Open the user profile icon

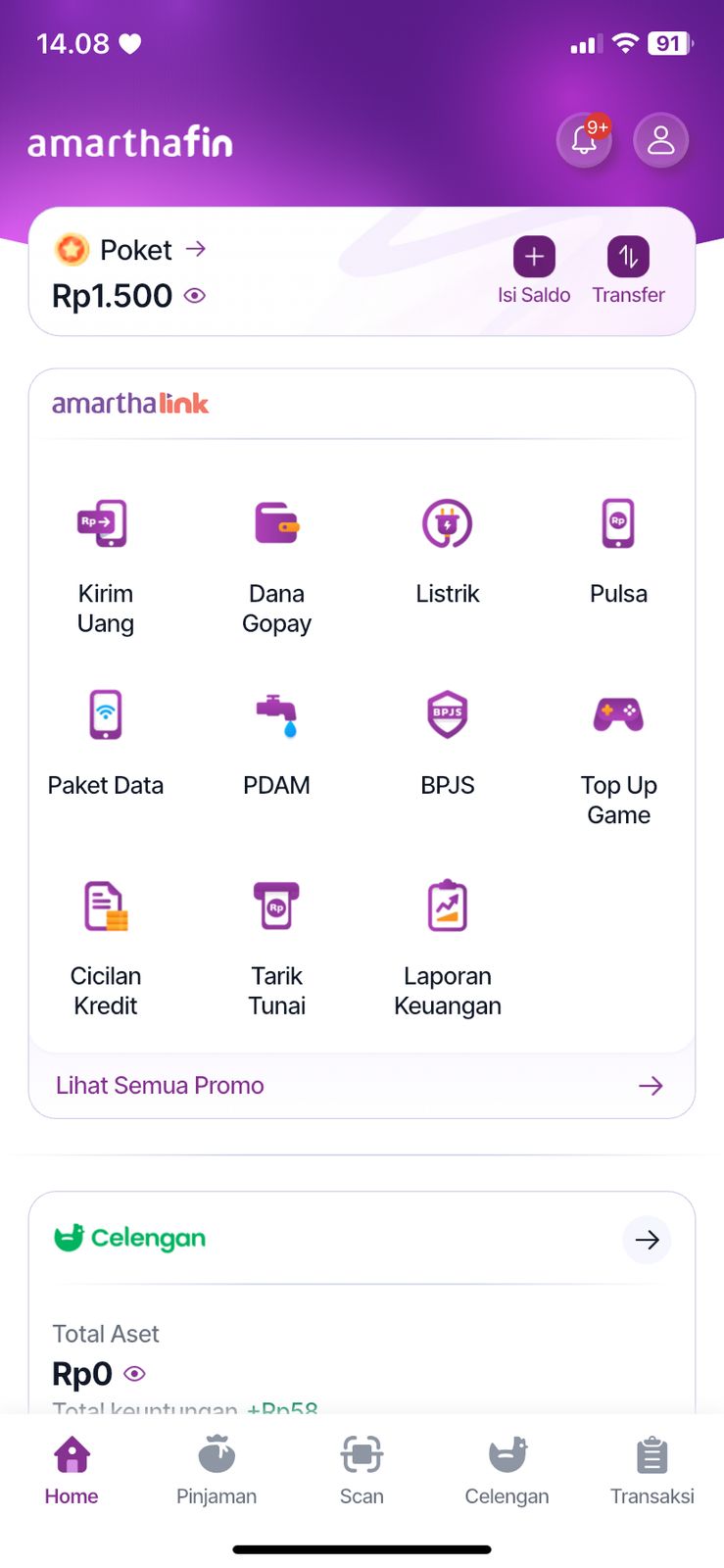coord(661,140)
